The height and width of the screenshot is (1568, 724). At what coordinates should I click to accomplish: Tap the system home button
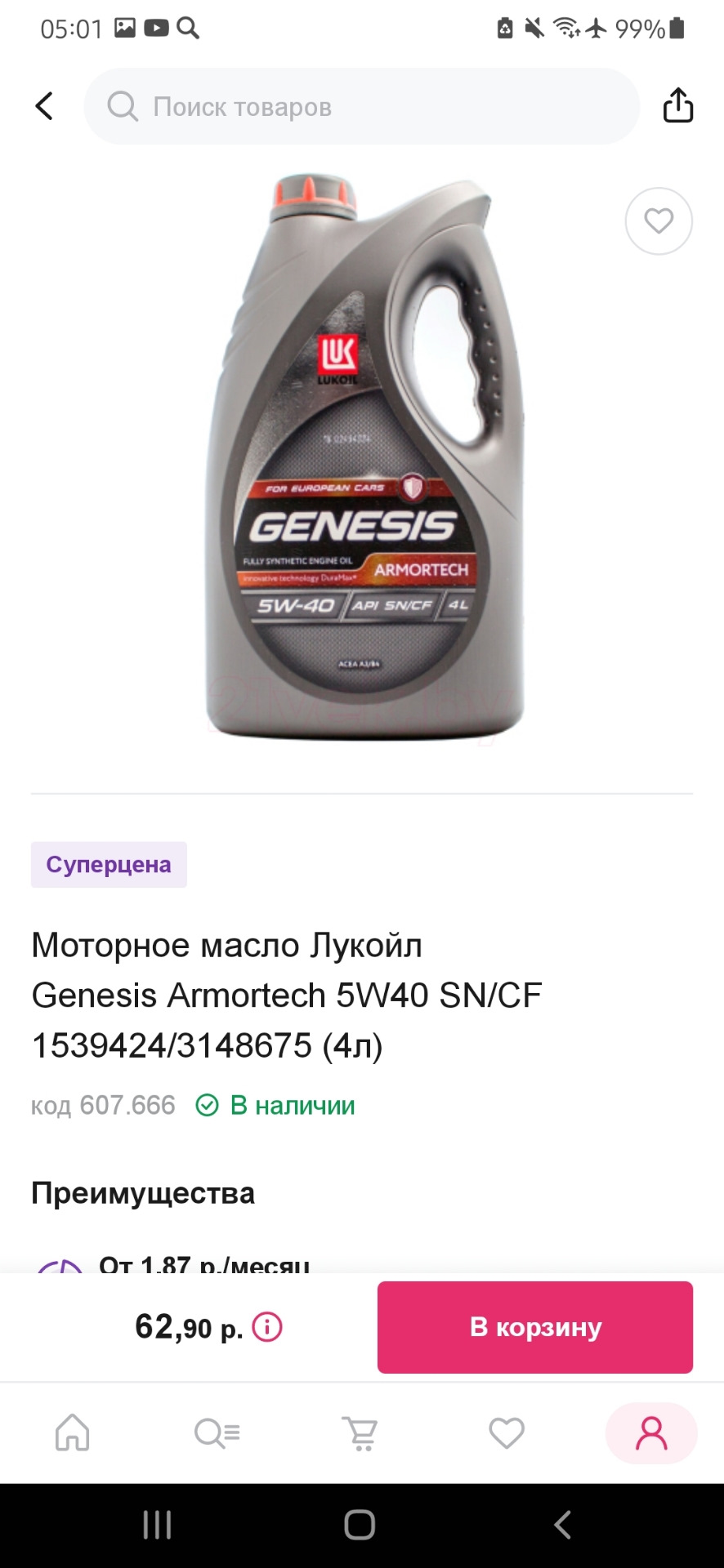pyautogui.click(x=360, y=1525)
